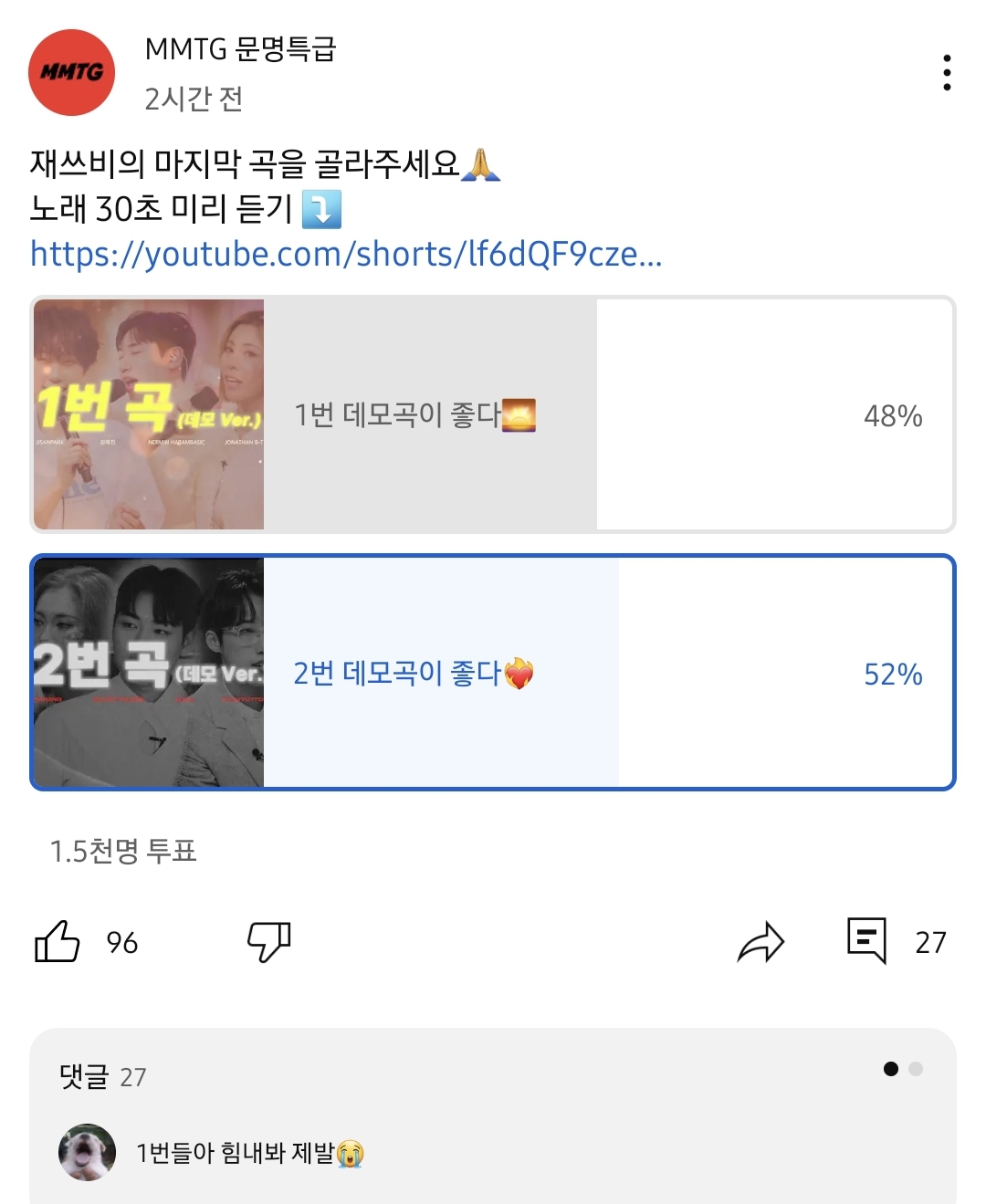This screenshot has height=1204, width=986.
Task: Like this community post
Action: (58, 941)
